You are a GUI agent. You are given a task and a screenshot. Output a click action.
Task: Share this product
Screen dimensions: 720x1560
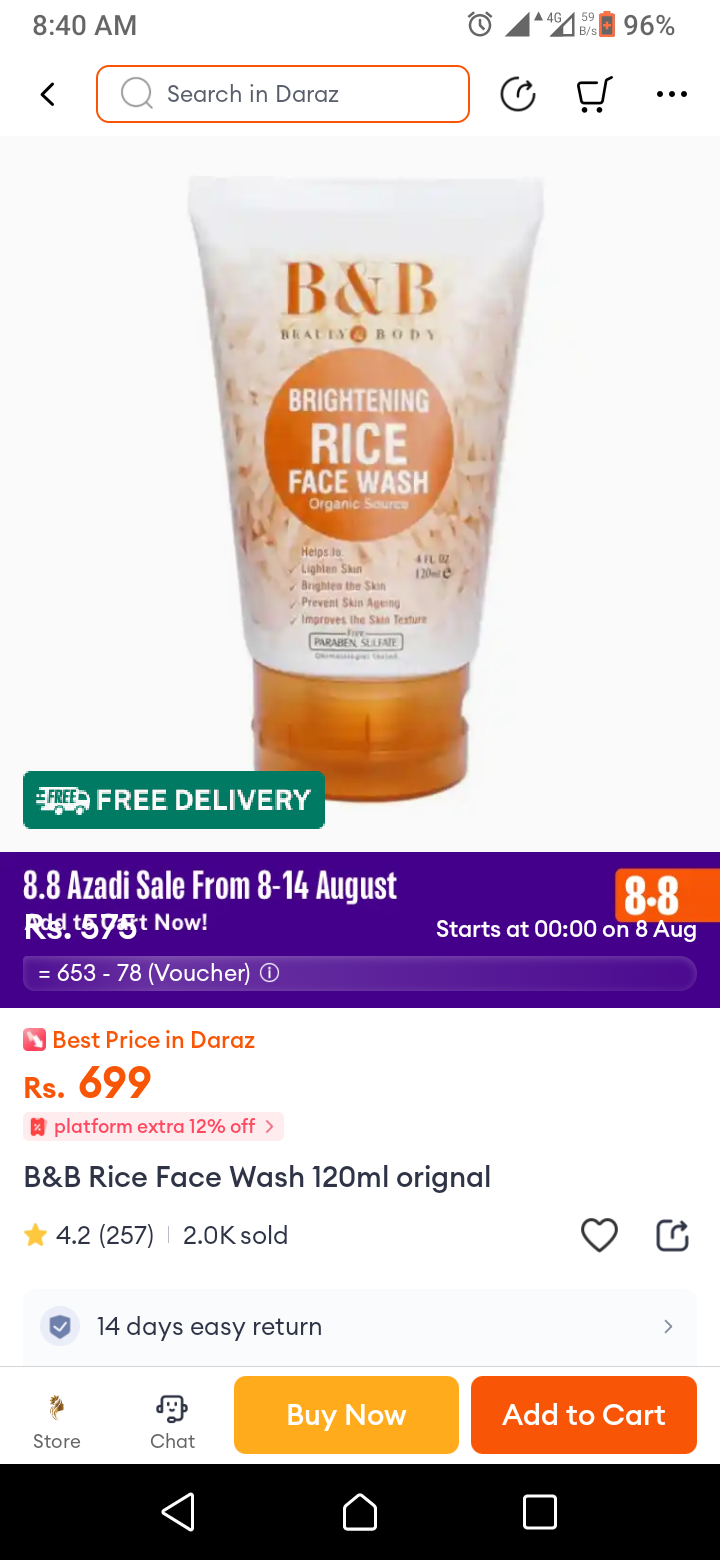672,1235
